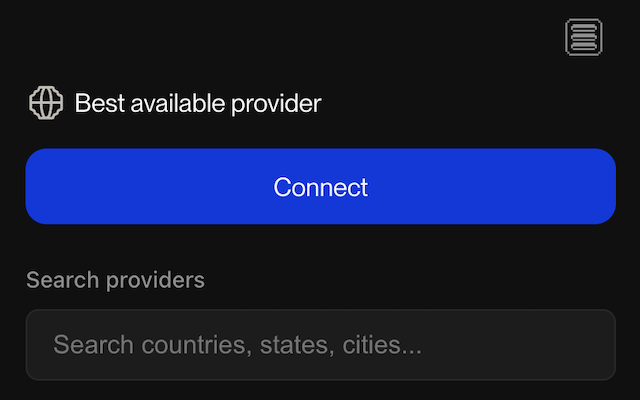Open the menu icon at top right
Image resolution: width=640 pixels, height=400 pixels.
point(583,37)
